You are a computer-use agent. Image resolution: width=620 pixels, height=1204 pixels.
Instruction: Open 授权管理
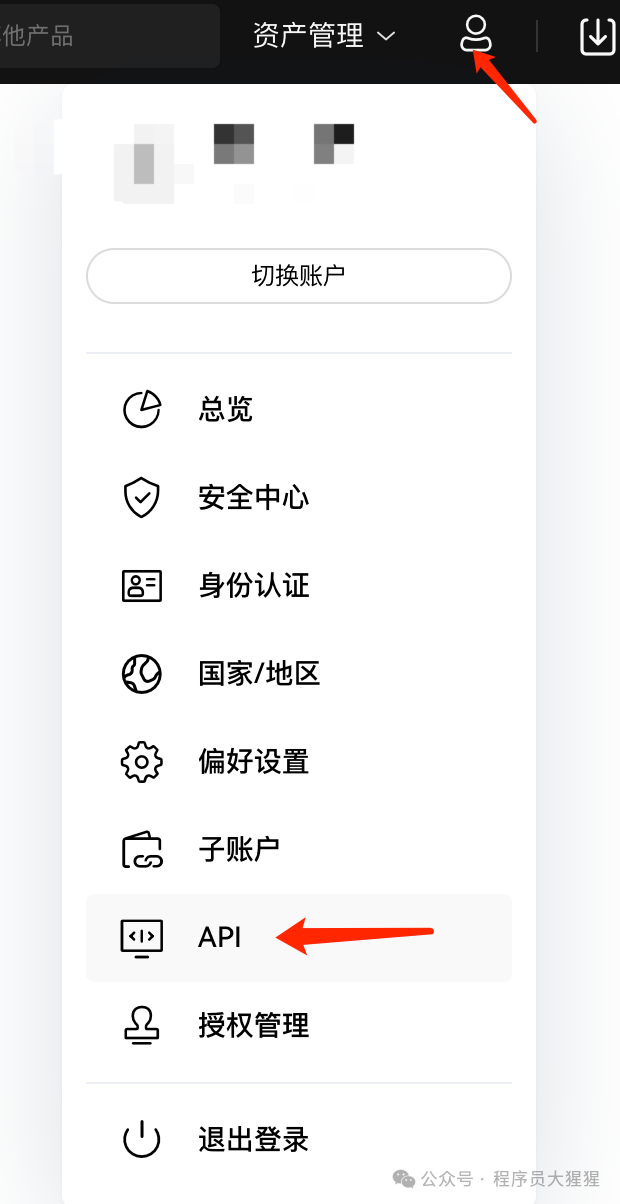(299, 1026)
